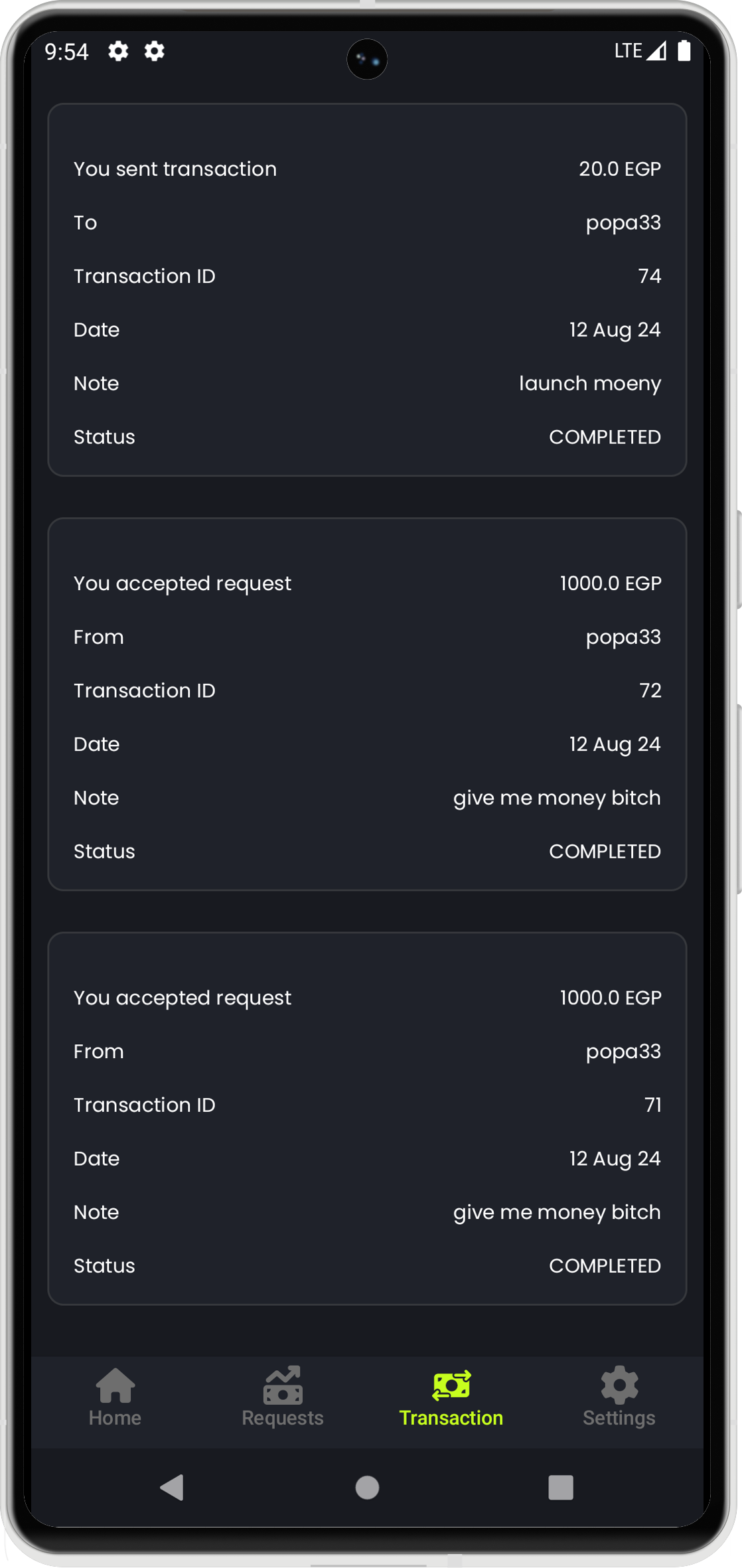
Task: View accepted request with transaction ID 71
Action: click(367, 1118)
